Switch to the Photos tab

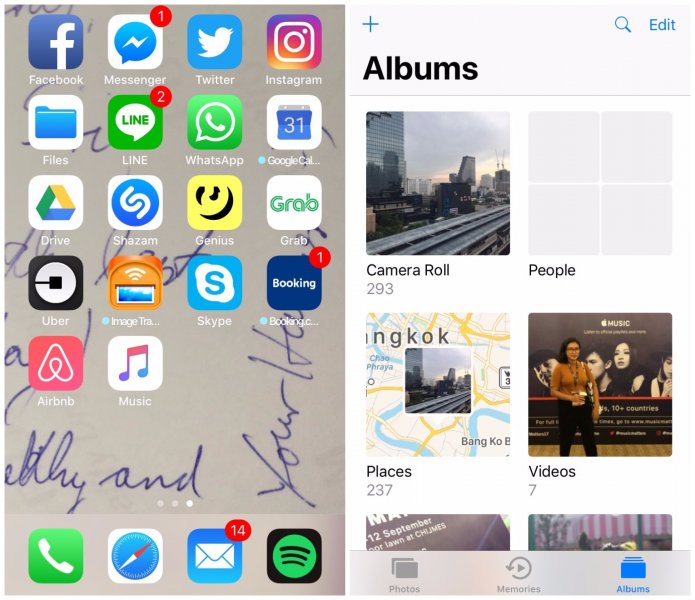point(404,575)
